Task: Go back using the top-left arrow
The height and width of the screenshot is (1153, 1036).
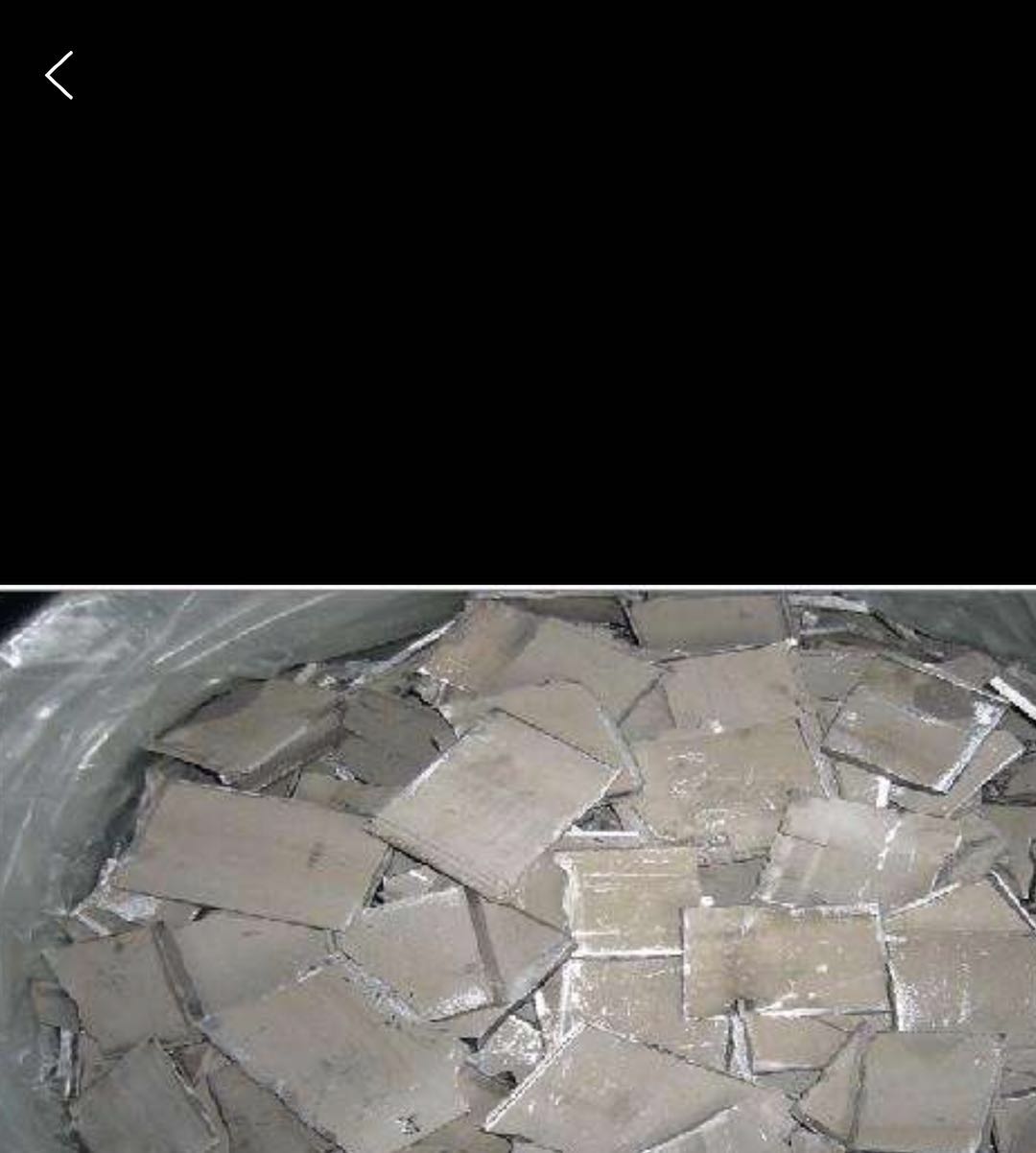Action: coord(59,76)
